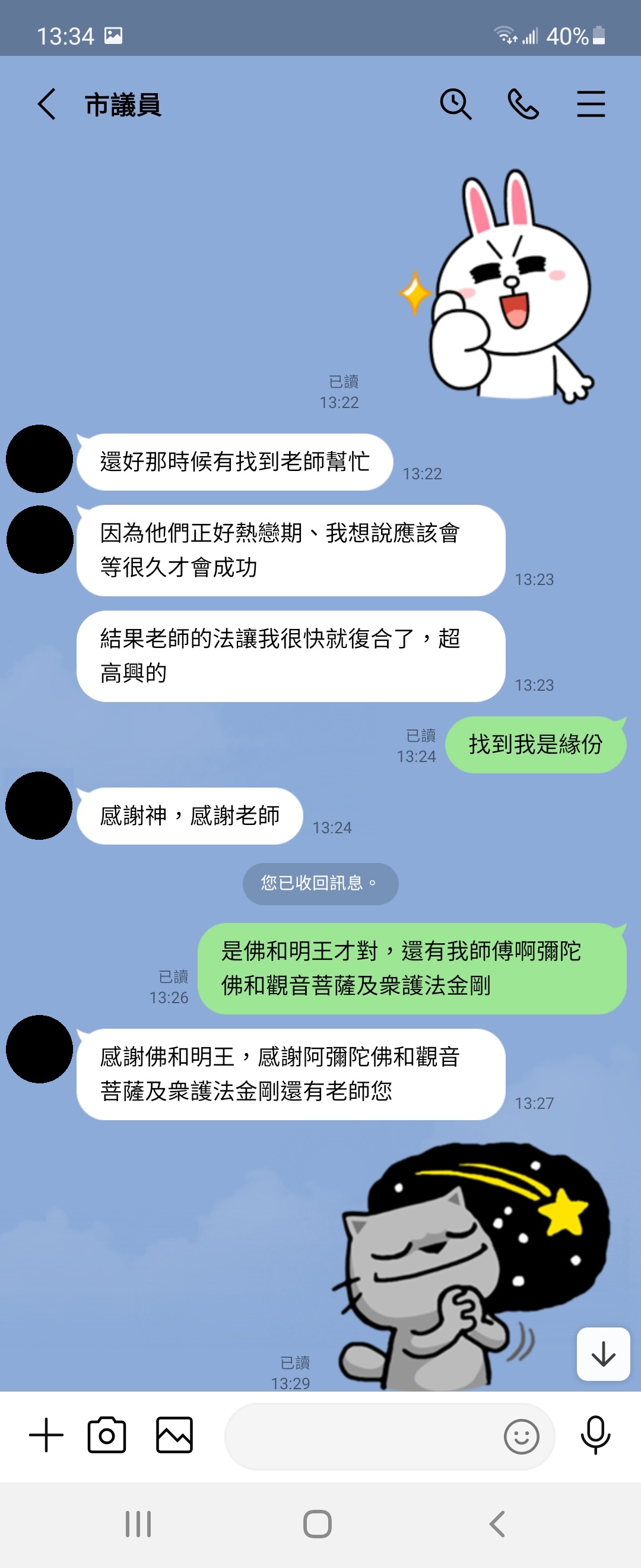
Task: Tap the system home button
Action: (318, 1524)
